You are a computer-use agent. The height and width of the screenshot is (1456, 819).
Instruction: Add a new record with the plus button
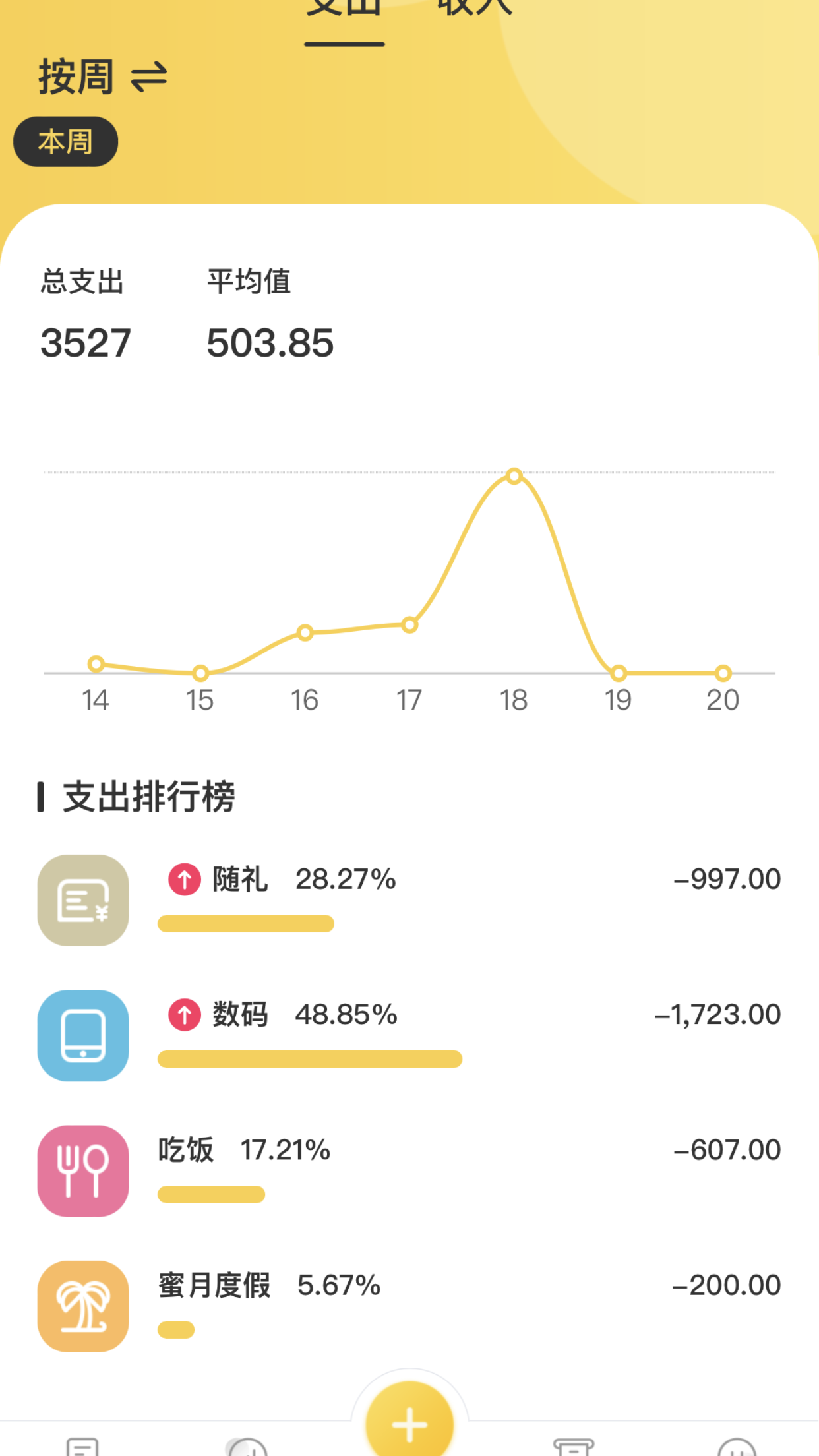click(409, 1421)
